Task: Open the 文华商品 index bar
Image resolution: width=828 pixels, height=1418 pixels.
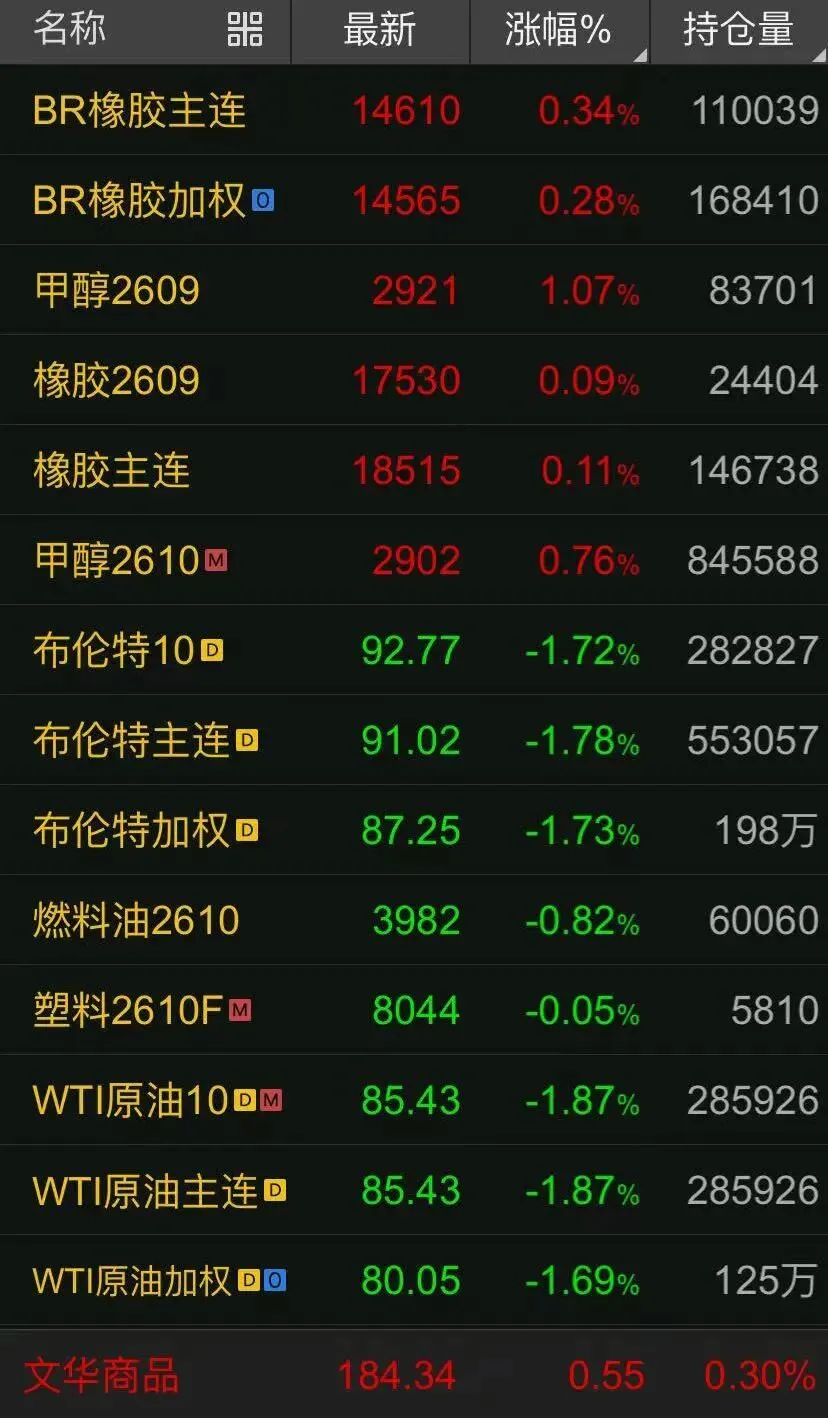Action: (x=414, y=1375)
